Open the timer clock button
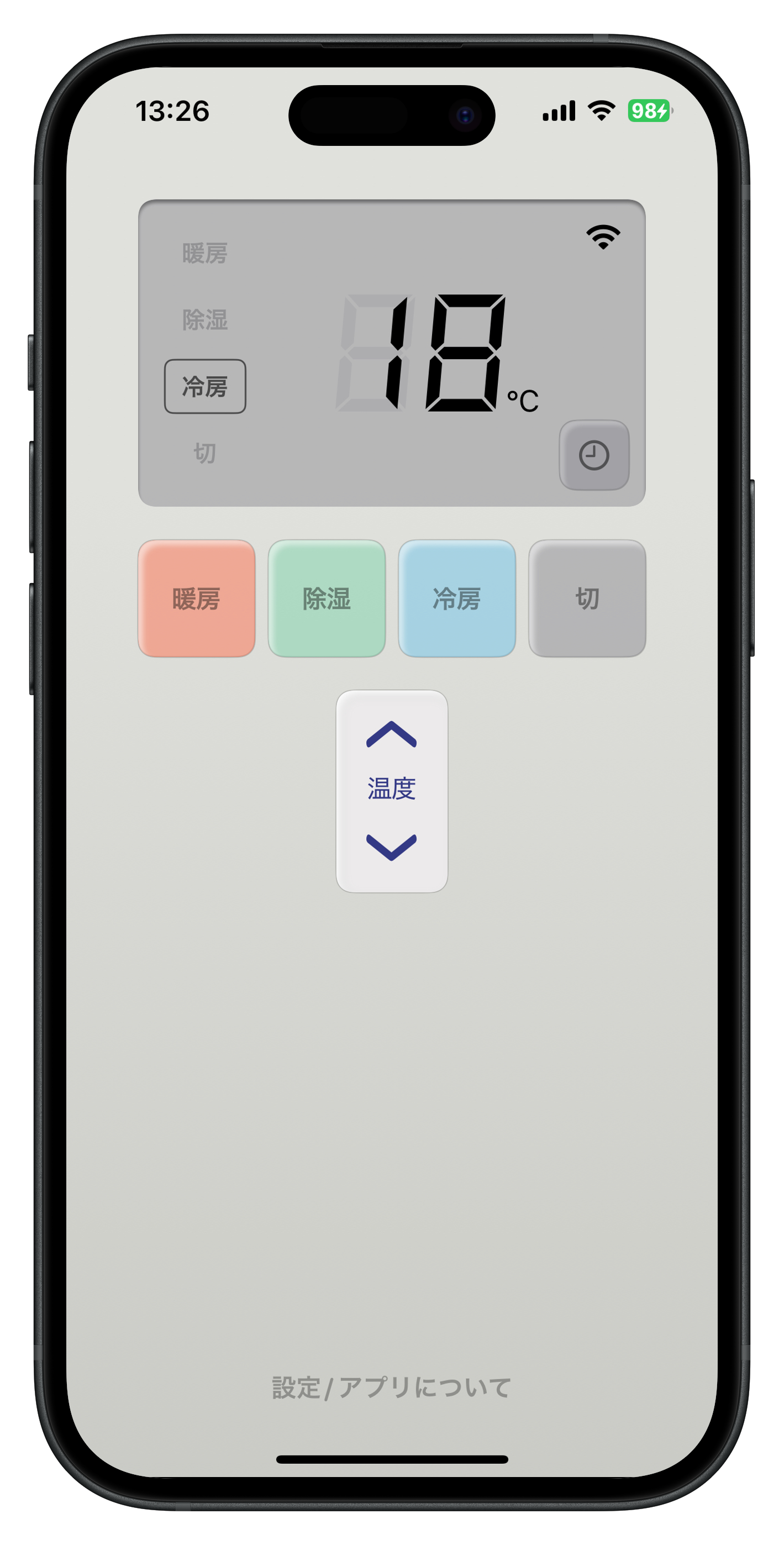Viewport: 784px width, 1545px height. tap(594, 455)
